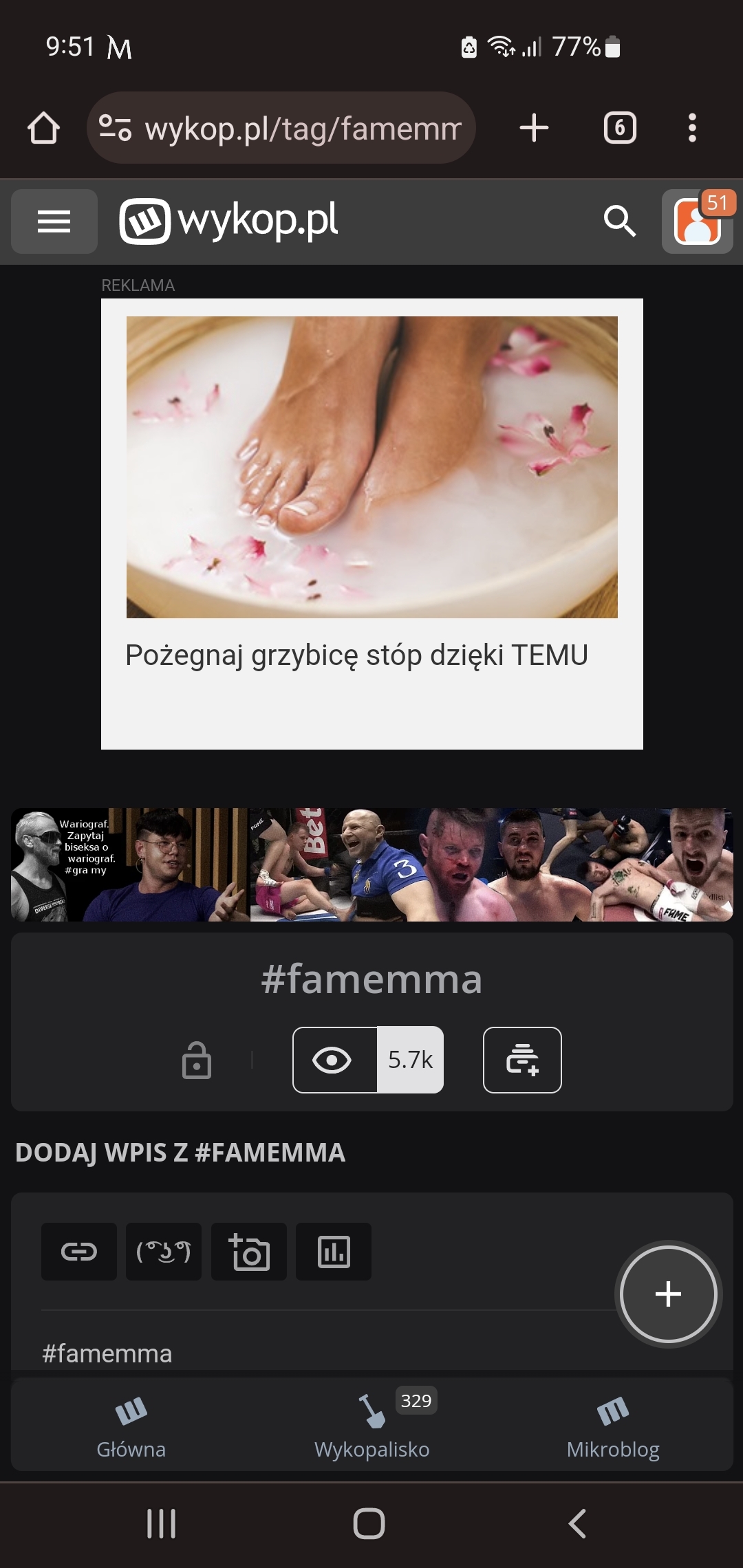Tap the floating plus button
The height and width of the screenshot is (1568, 743).
click(668, 1294)
